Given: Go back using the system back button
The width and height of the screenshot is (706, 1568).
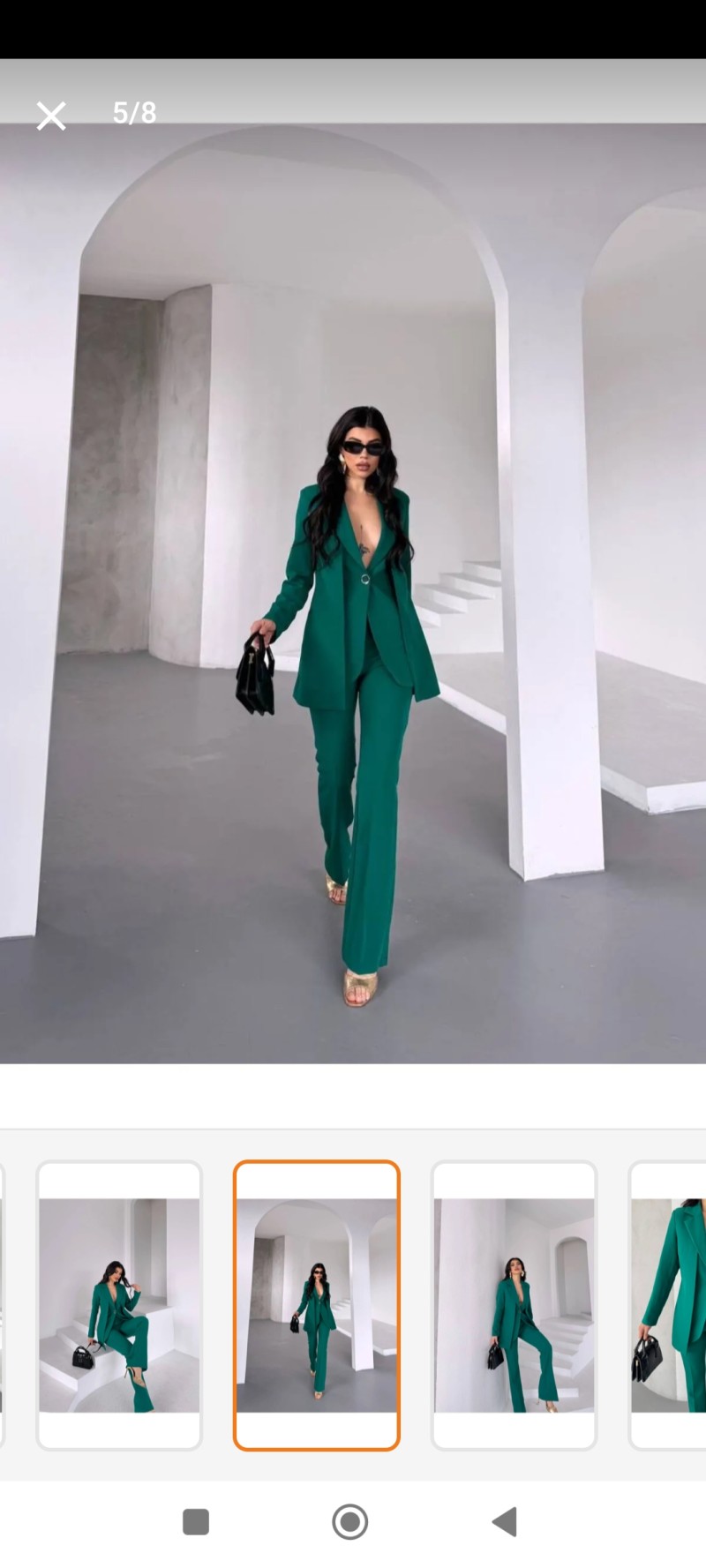Looking at the screenshot, I should tap(505, 1521).
